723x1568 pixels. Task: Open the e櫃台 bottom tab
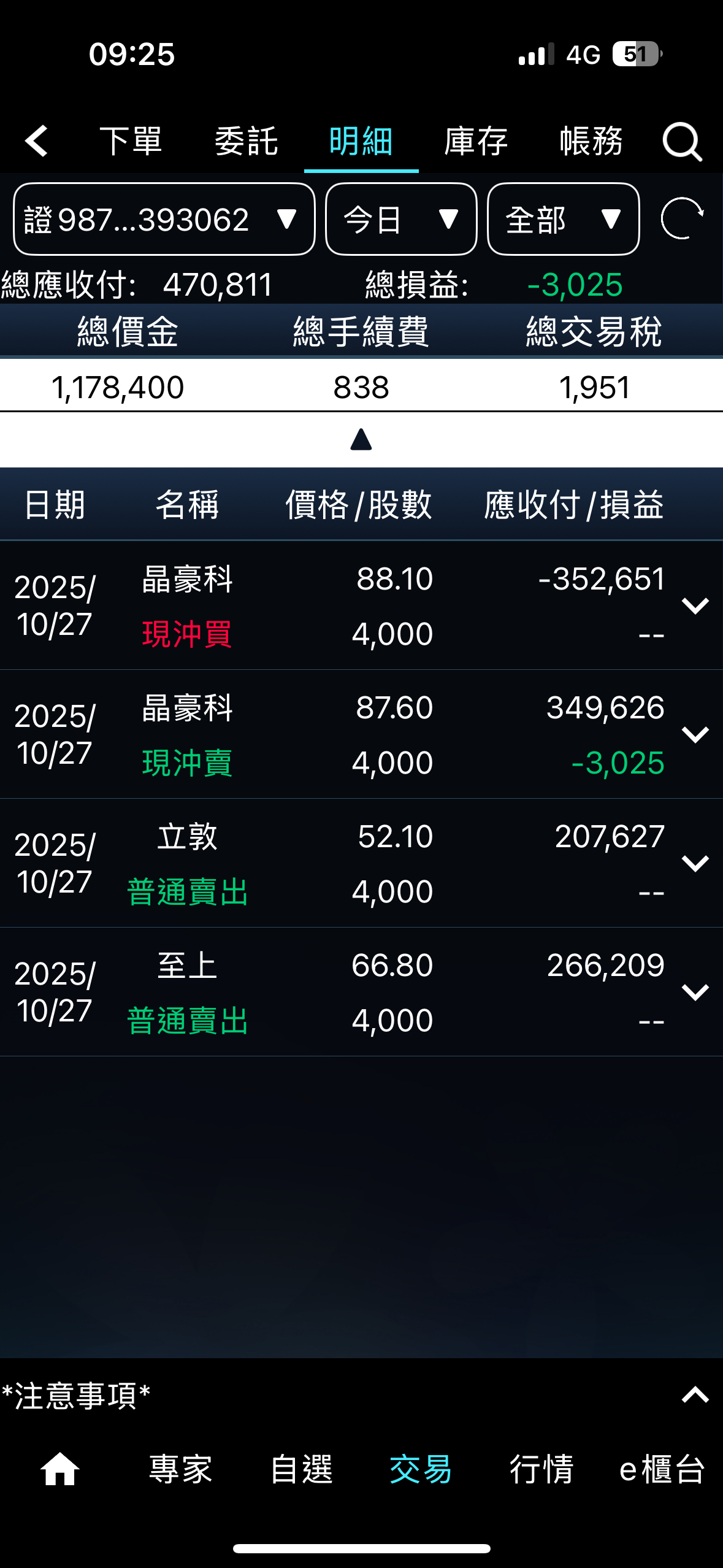[662, 1469]
